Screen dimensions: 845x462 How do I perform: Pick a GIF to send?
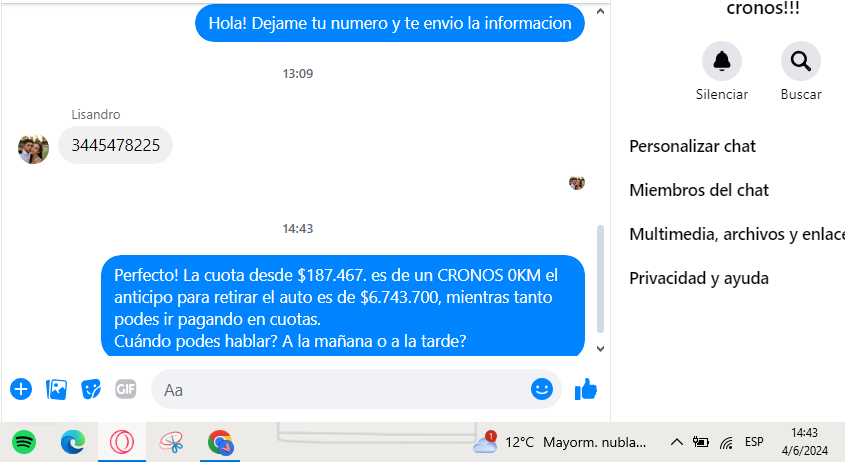pos(125,389)
